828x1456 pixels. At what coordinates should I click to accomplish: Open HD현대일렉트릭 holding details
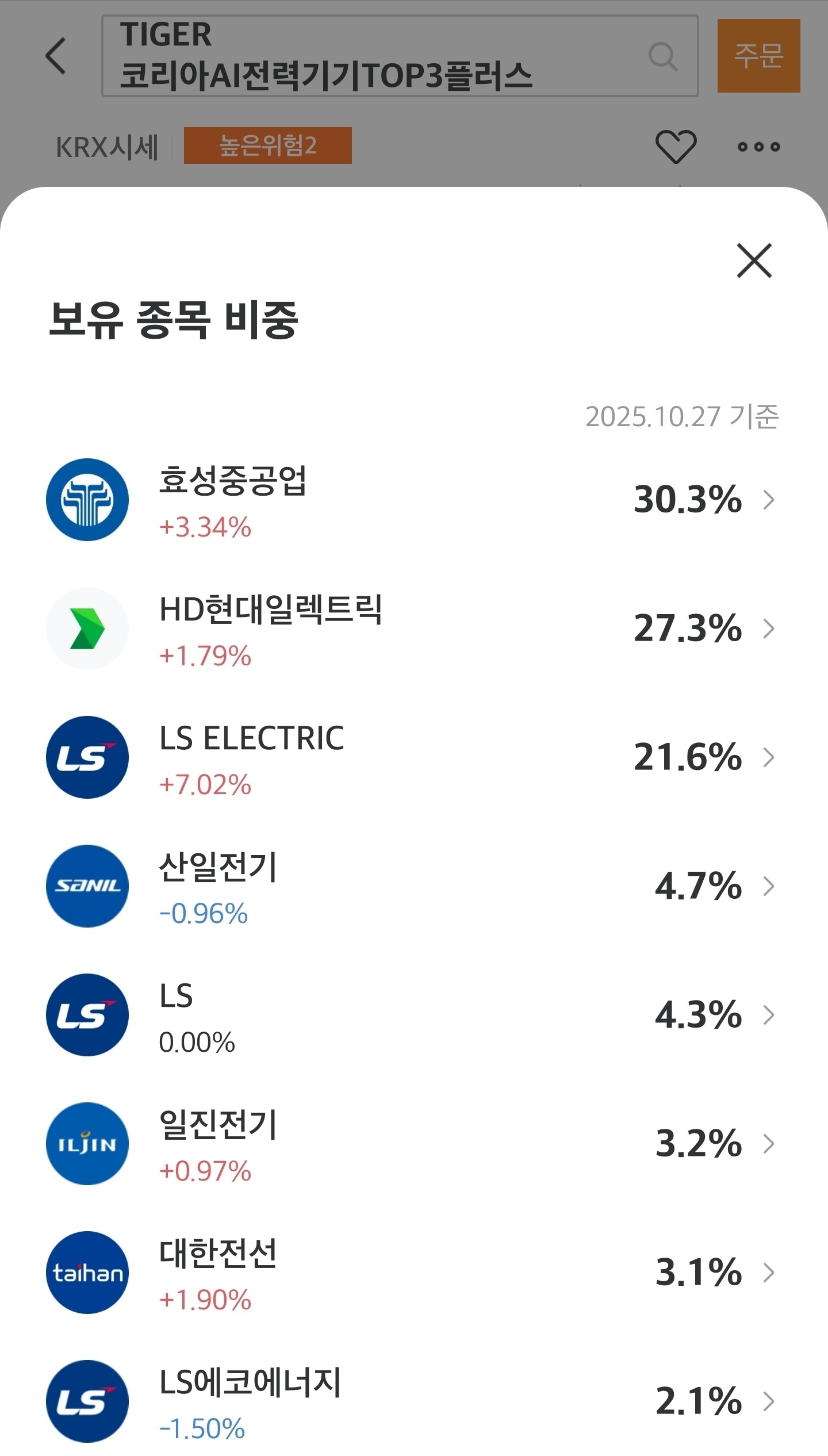pyautogui.click(x=414, y=629)
